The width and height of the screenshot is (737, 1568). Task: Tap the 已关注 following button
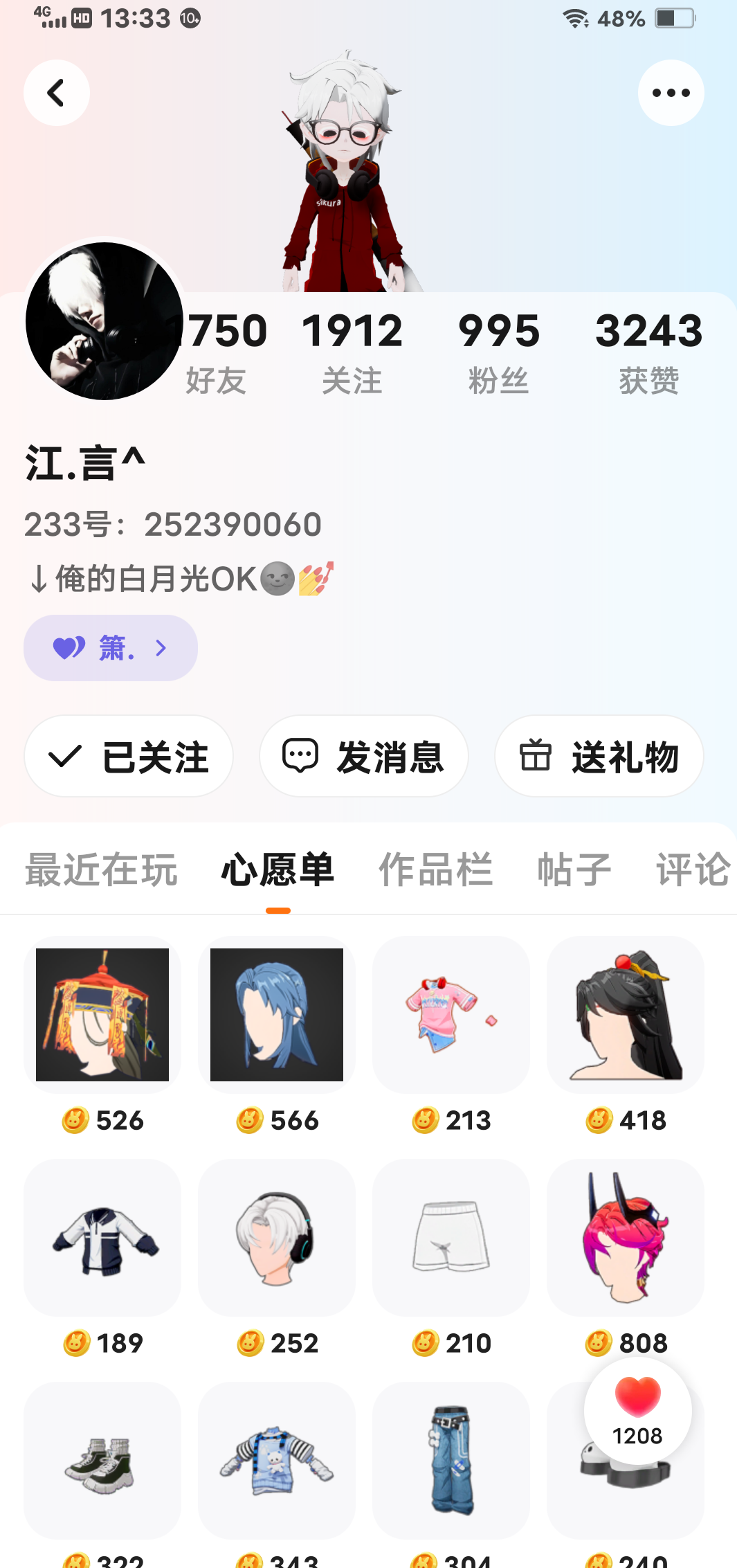pos(129,756)
